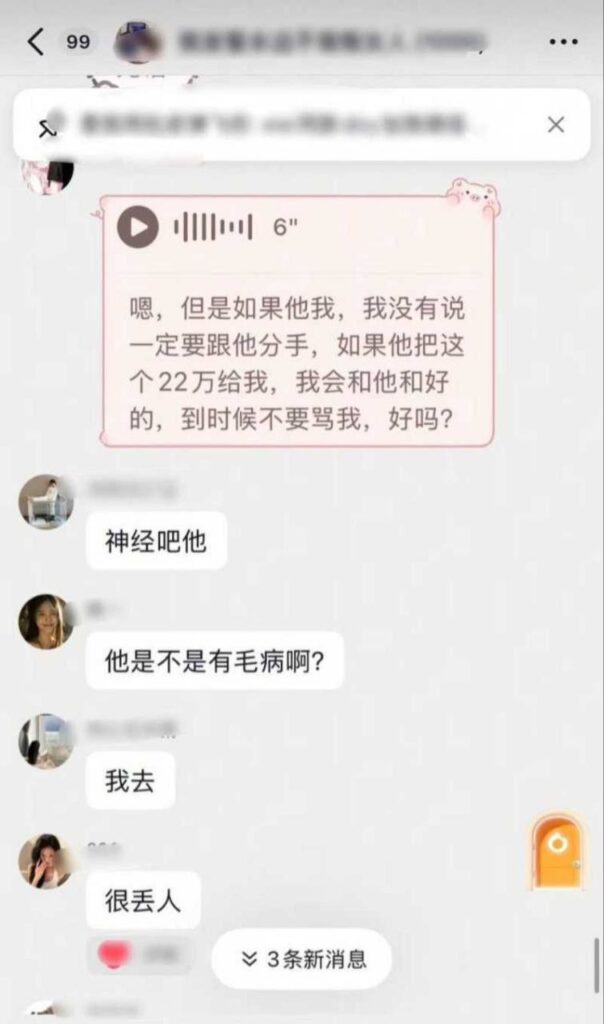Play the 6-second voice message
The image size is (604, 1024).
click(x=138, y=228)
